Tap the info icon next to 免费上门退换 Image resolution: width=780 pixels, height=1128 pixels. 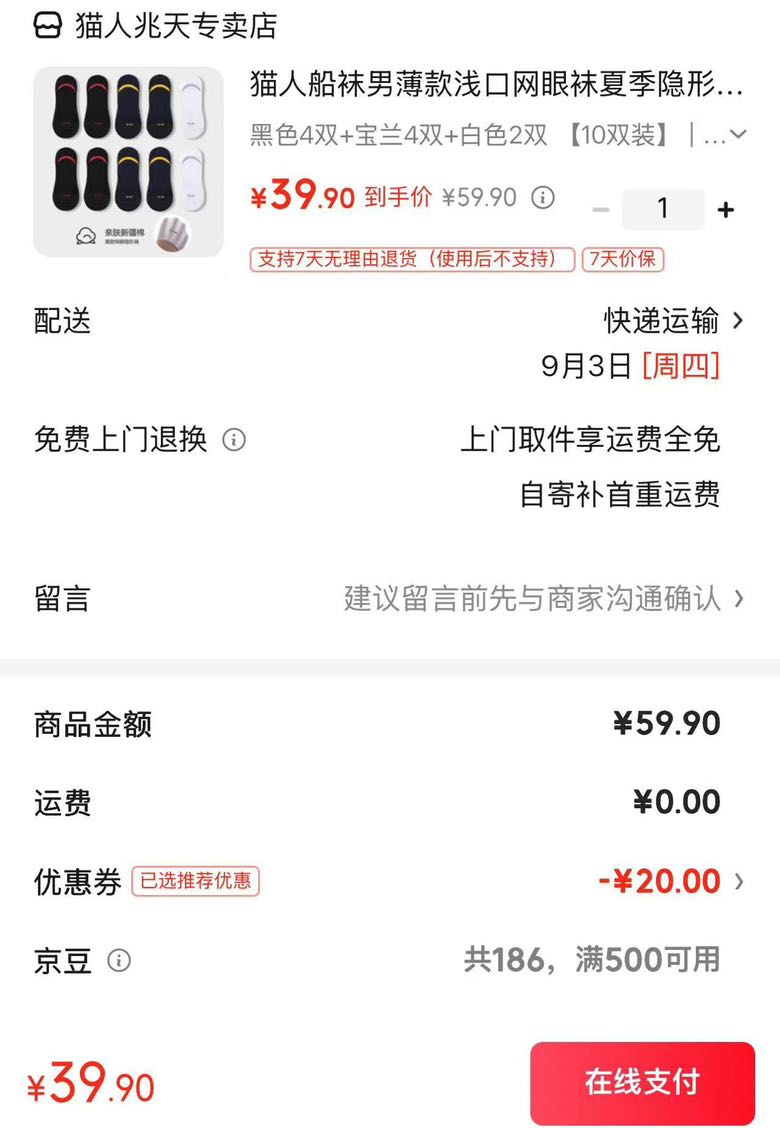[234, 439]
